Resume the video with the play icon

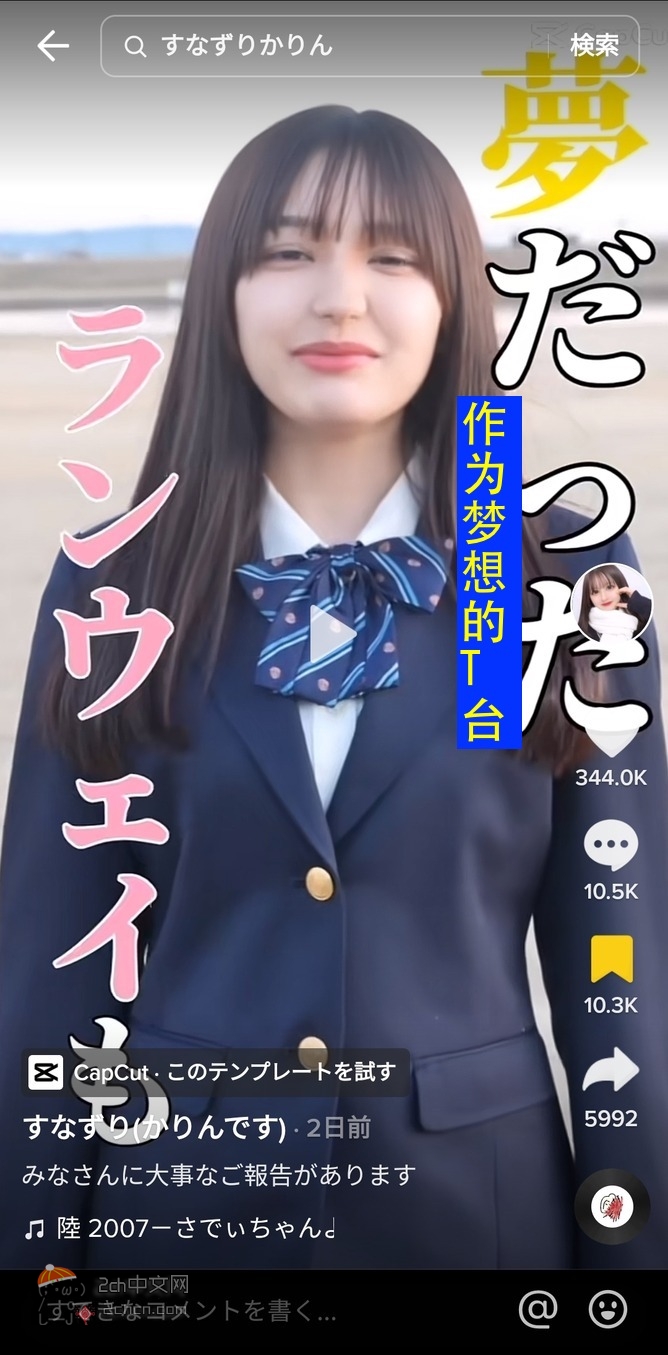pyautogui.click(x=332, y=636)
